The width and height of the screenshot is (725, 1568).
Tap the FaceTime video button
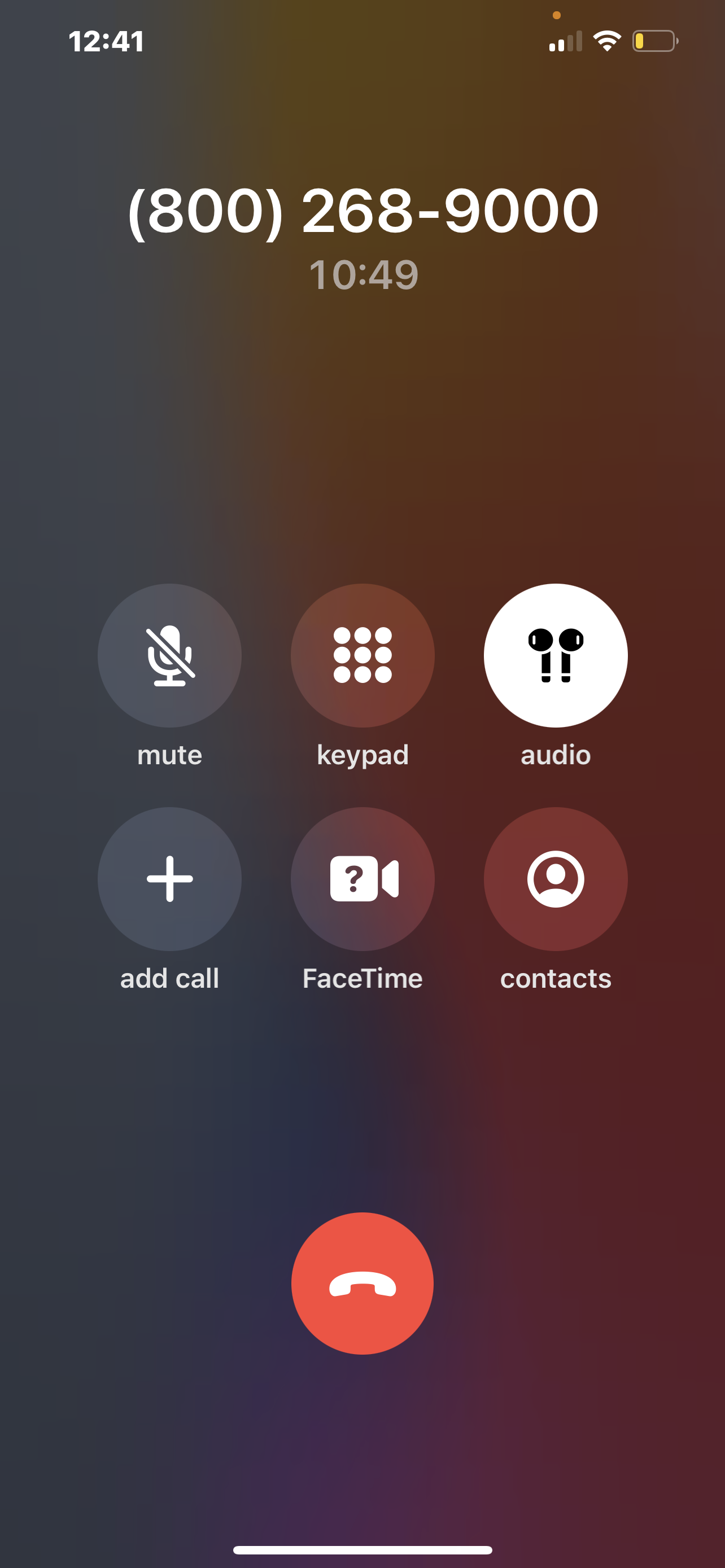click(362, 878)
